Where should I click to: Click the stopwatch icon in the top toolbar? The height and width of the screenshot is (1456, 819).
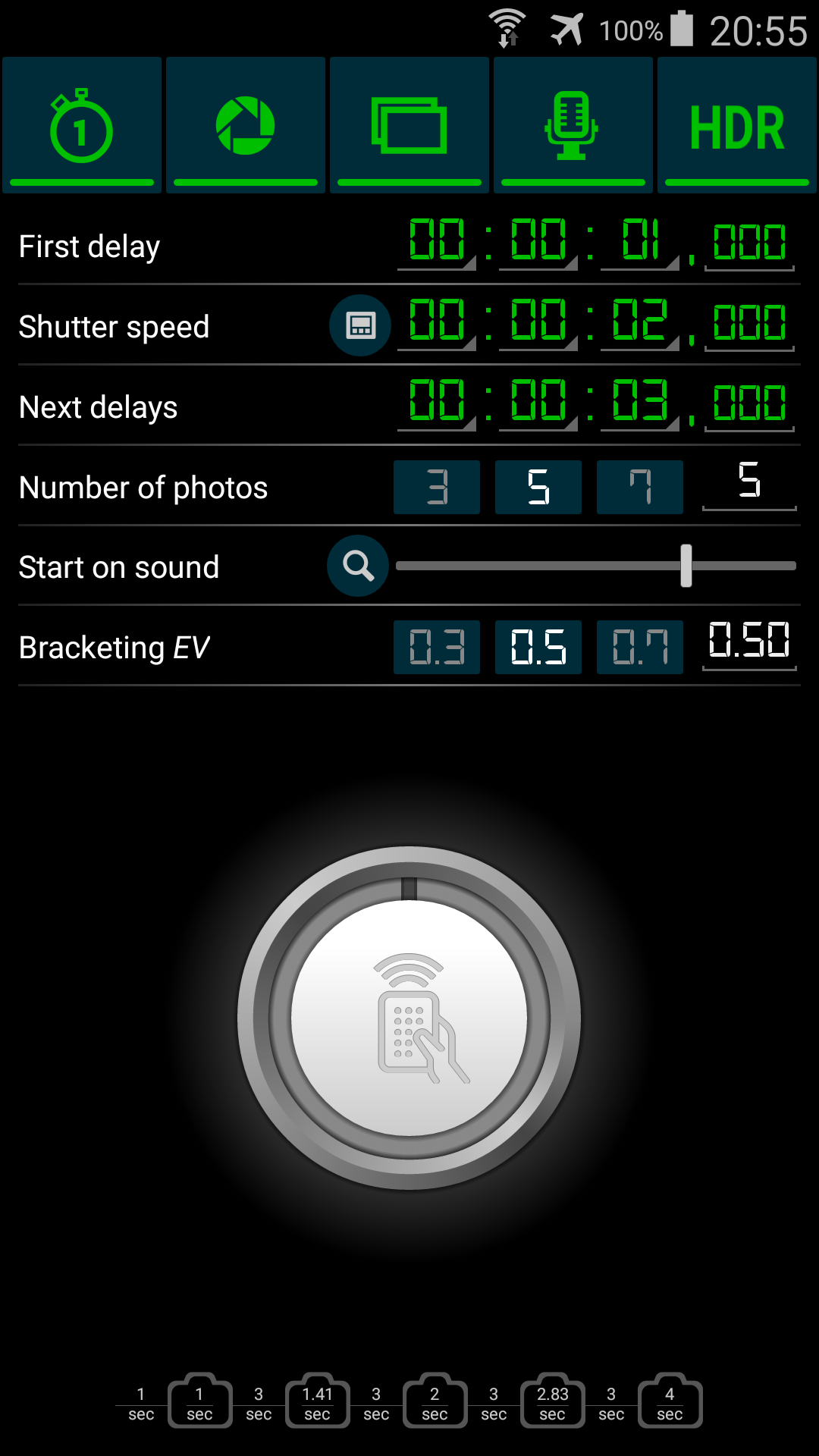click(81, 124)
